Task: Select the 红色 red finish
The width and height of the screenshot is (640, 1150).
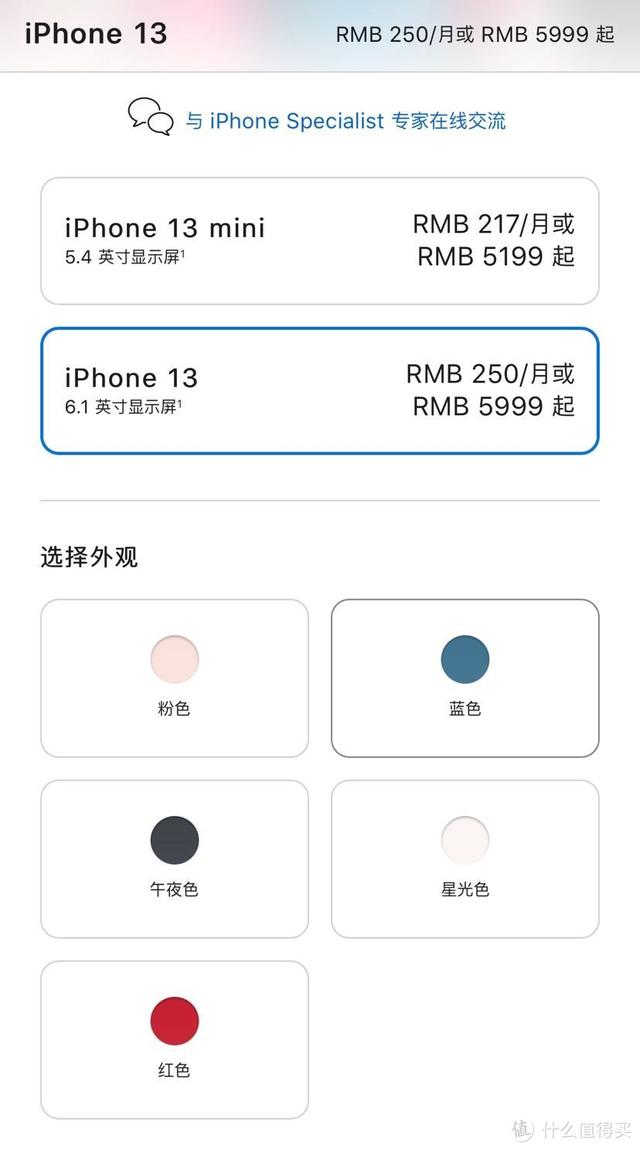Action: (174, 1040)
